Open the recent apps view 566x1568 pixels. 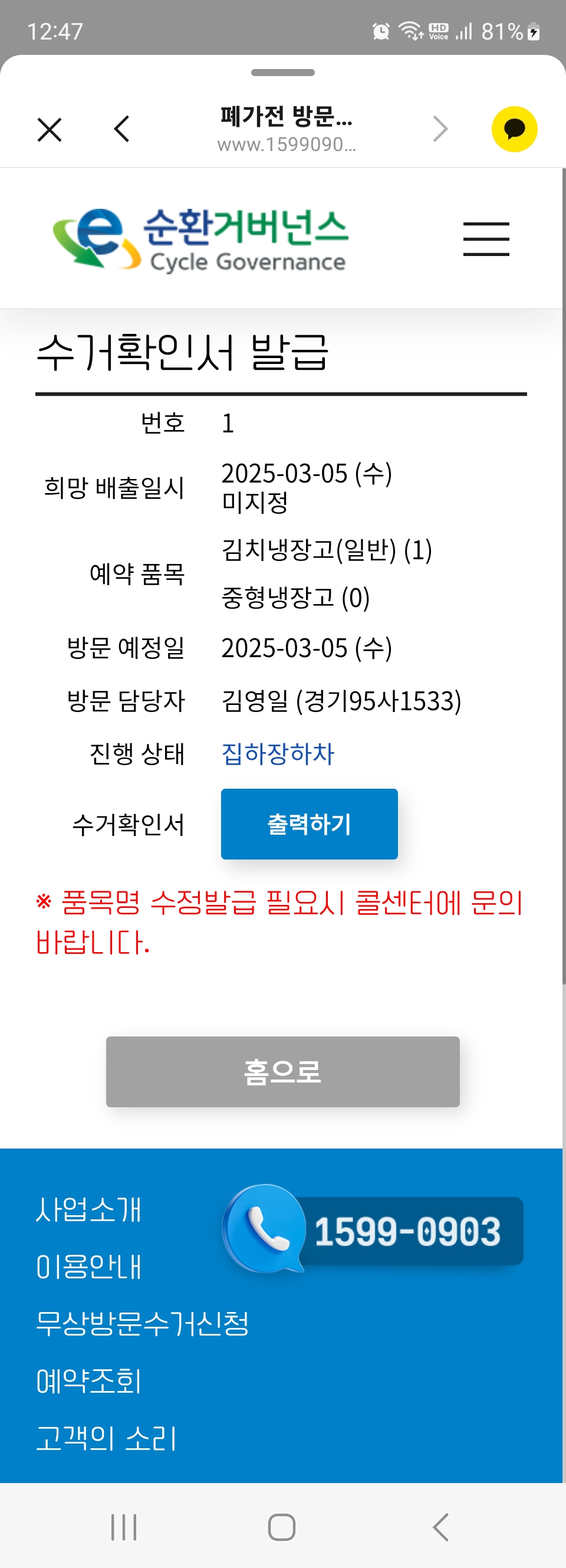tap(124, 1527)
